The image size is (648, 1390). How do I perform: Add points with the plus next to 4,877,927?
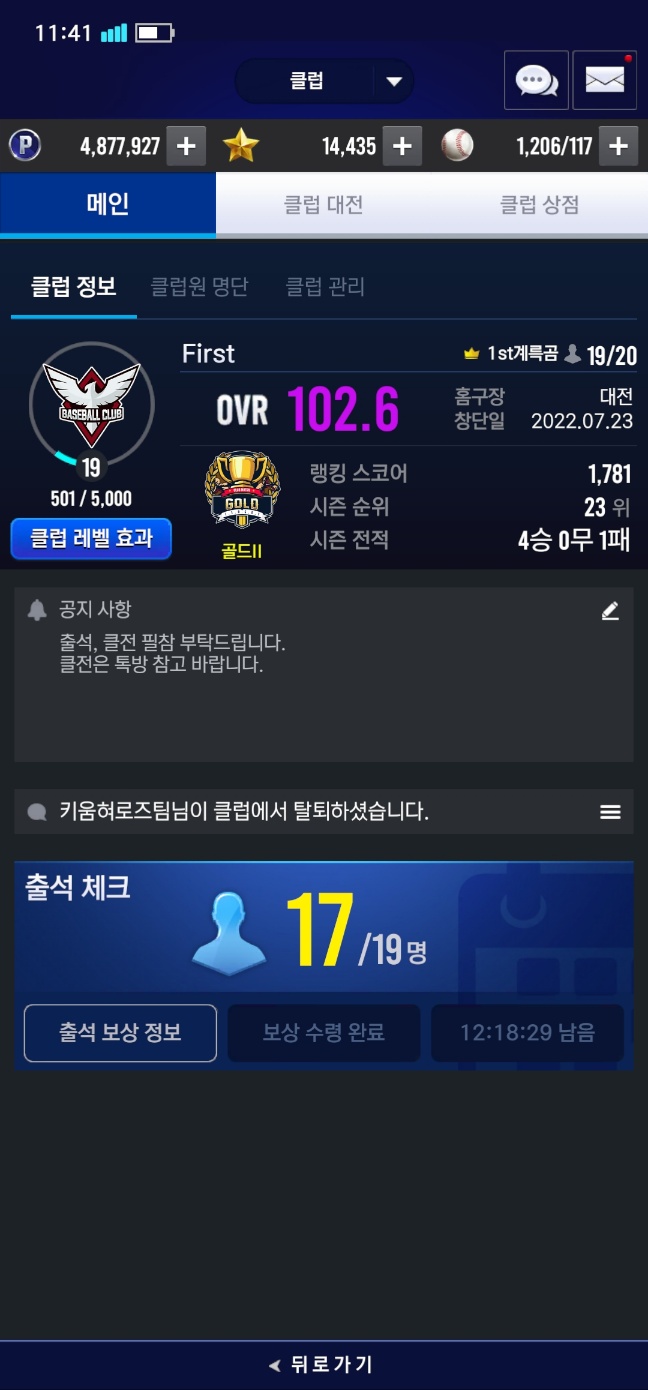[x=186, y=146]
